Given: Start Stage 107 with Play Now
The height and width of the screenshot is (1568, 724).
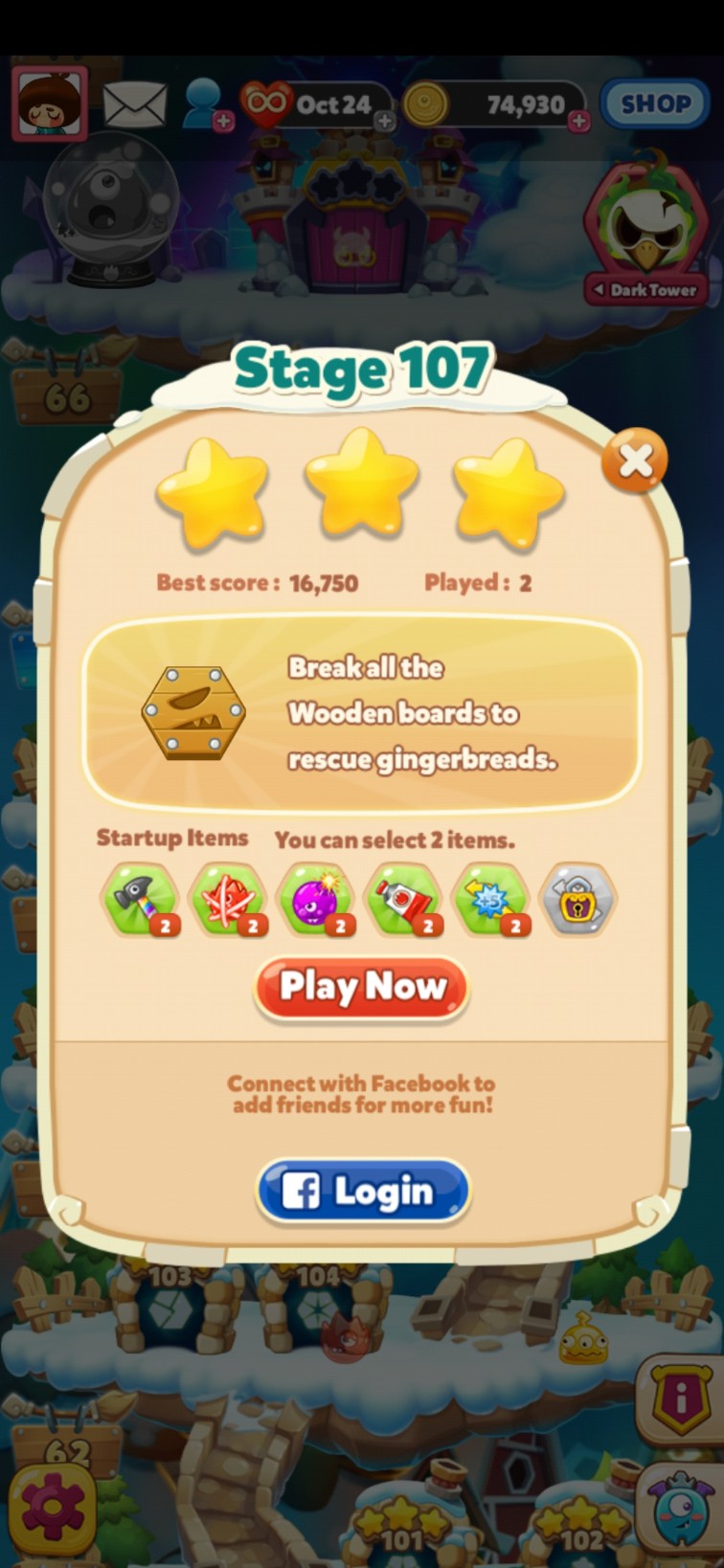Looking at the screenshot, I should click(361, 988).
